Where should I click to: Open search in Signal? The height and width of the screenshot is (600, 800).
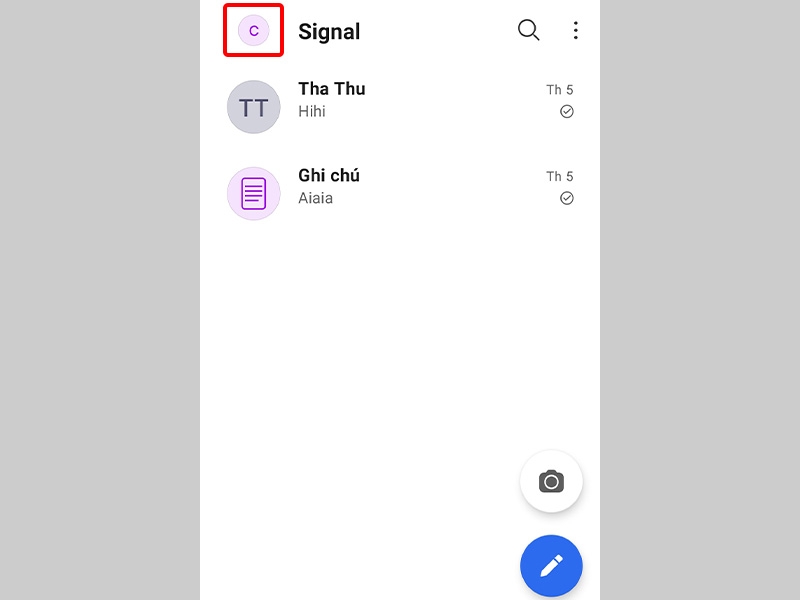pos(528,31)
